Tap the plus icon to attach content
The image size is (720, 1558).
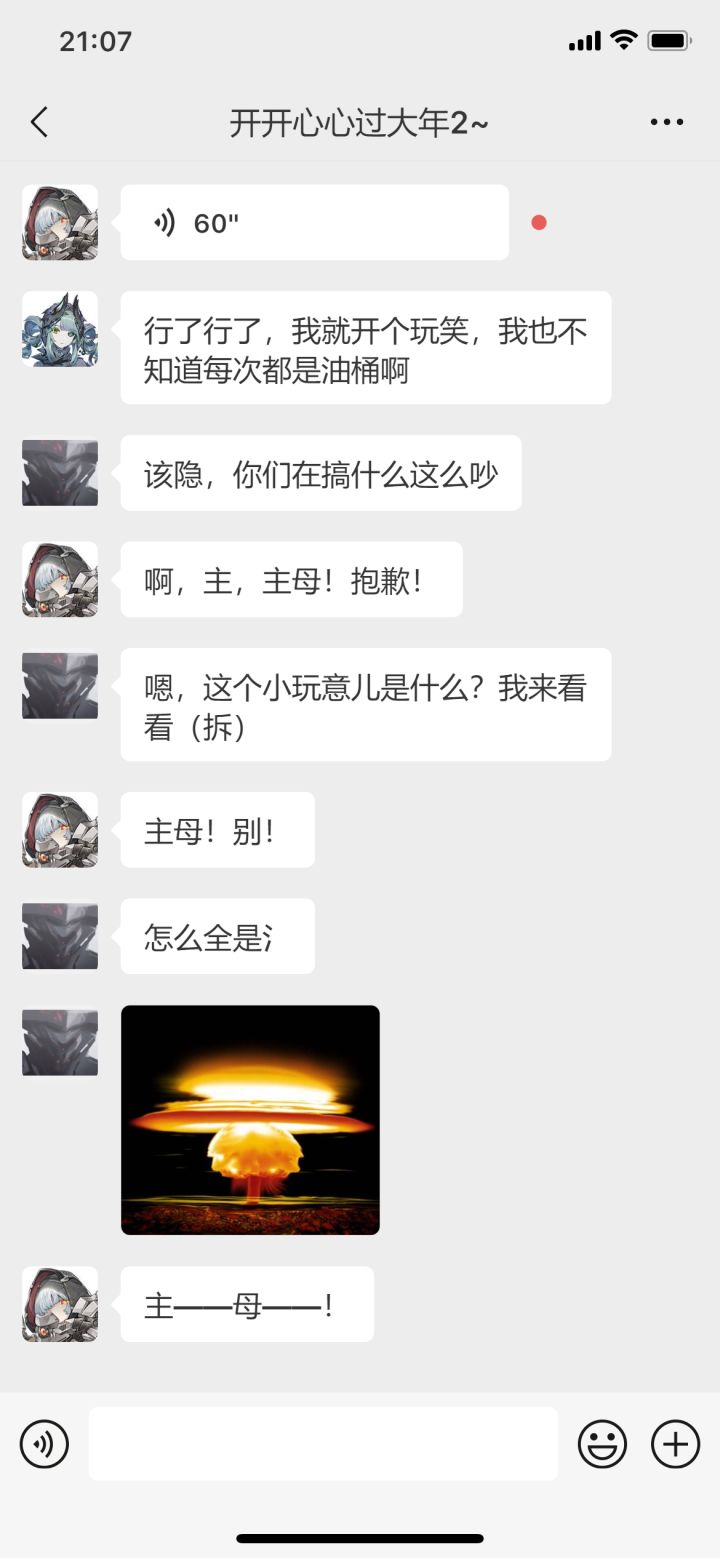click(x=675, y=1443)
